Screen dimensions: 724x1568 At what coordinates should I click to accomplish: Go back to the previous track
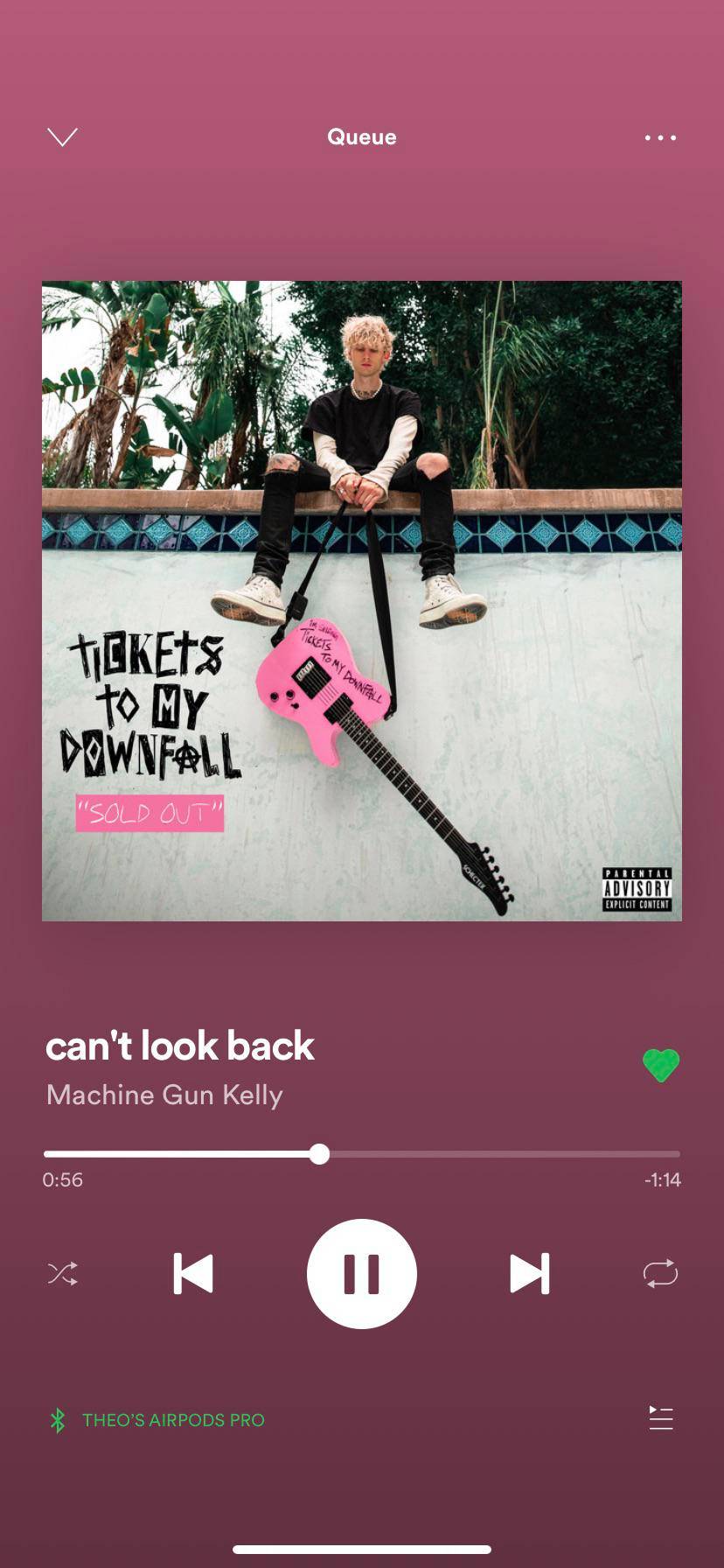(x=193, y=1273)
